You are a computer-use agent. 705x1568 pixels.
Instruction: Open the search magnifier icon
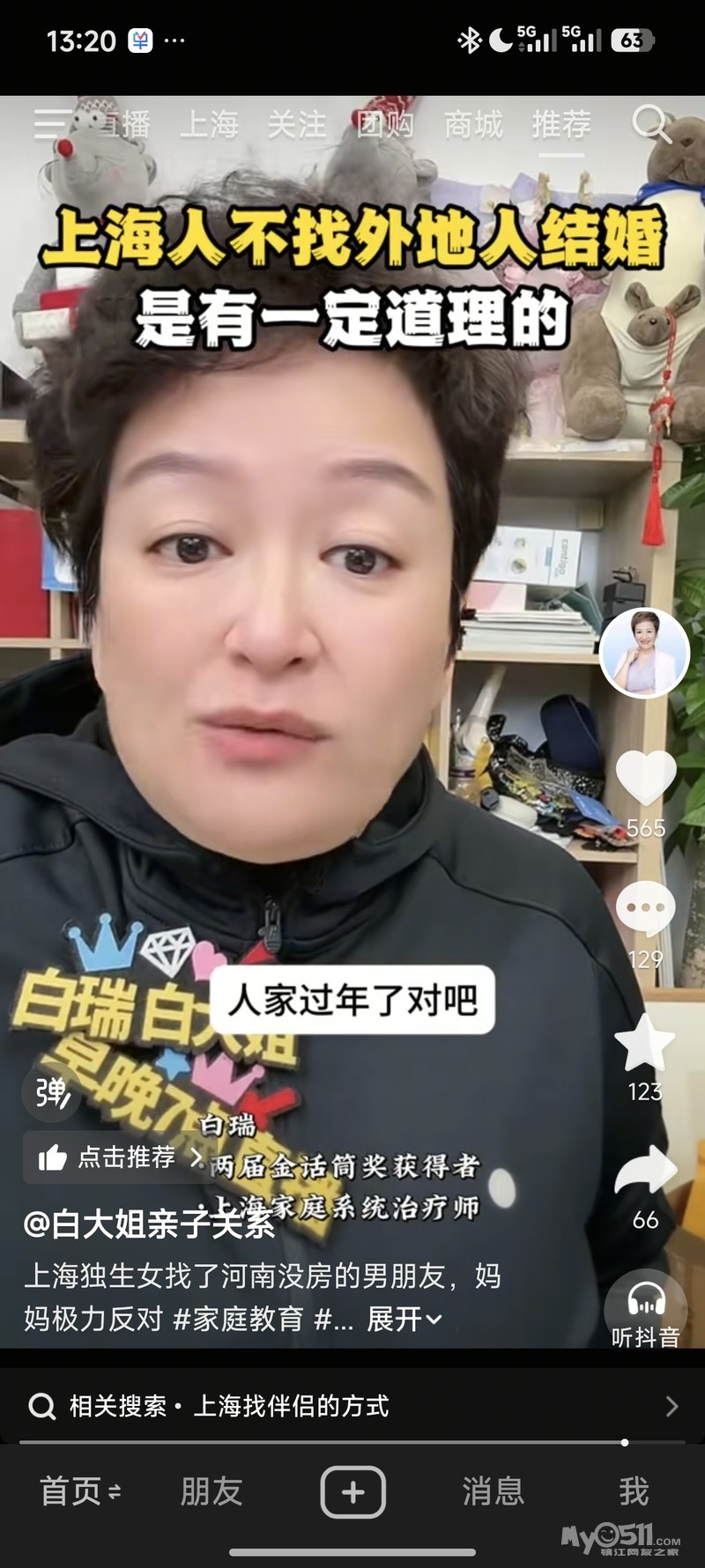pos(651,123)
